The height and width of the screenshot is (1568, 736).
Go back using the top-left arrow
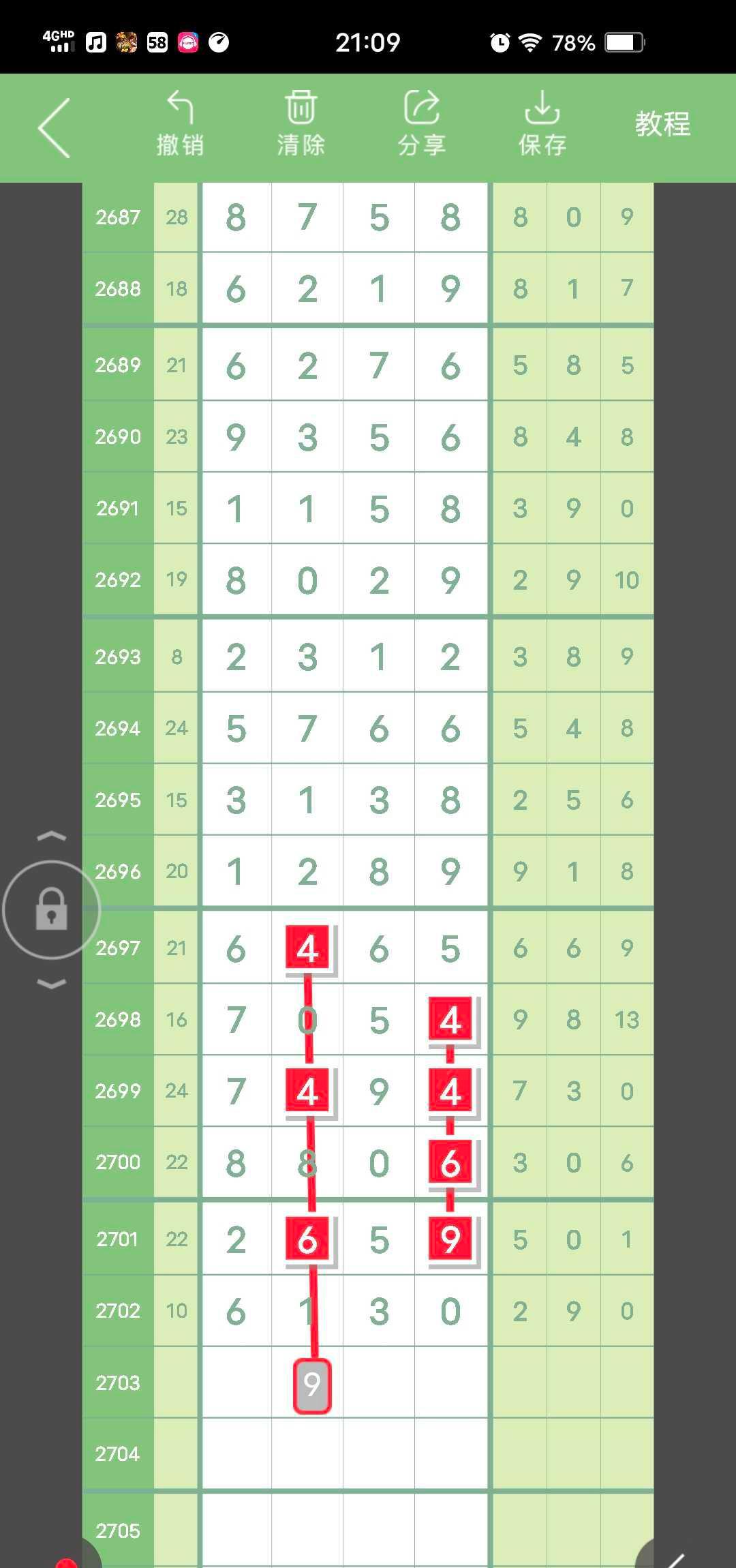tap(55, 128)
